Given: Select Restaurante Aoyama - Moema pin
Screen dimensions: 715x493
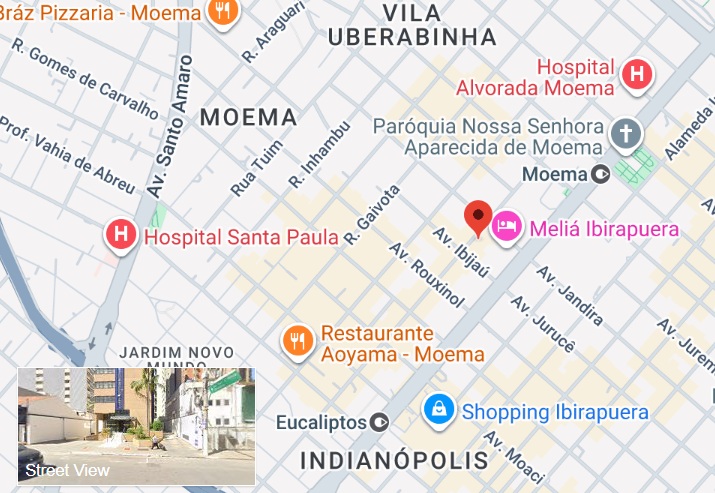Looking at the screenshot, I should pyautogui.click(x=296, y=340).
